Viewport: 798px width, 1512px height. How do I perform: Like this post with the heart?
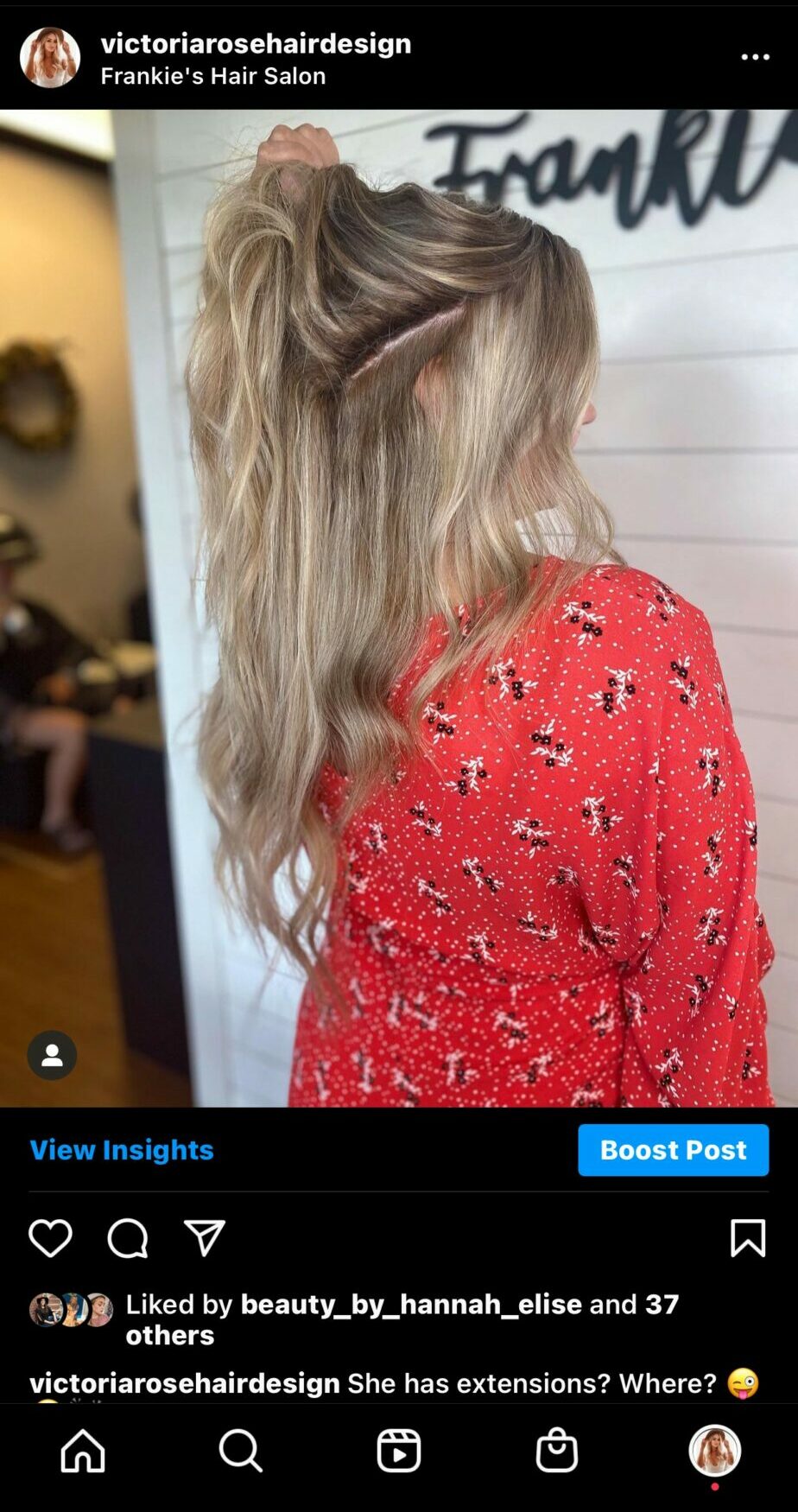[50, 1238]
